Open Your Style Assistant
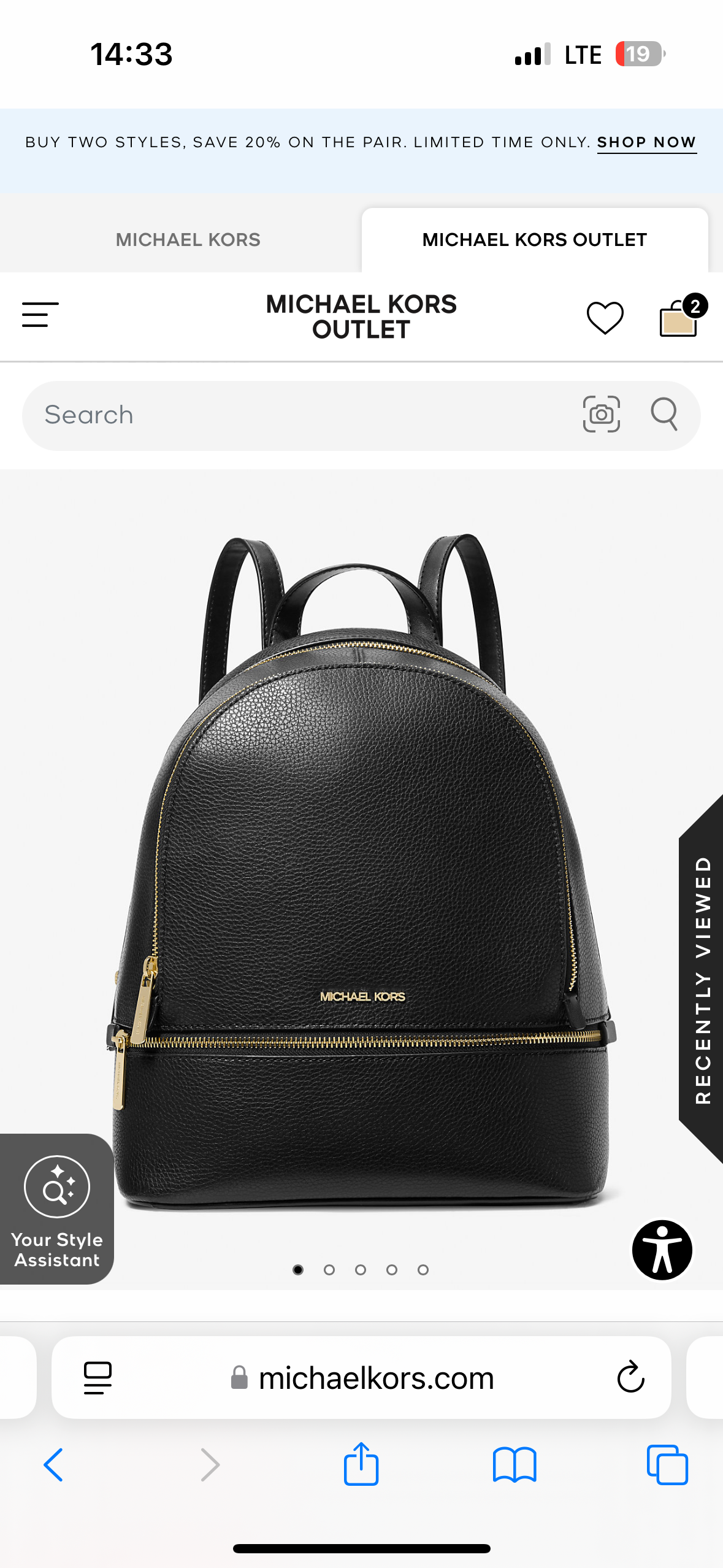 [56, 1209]
